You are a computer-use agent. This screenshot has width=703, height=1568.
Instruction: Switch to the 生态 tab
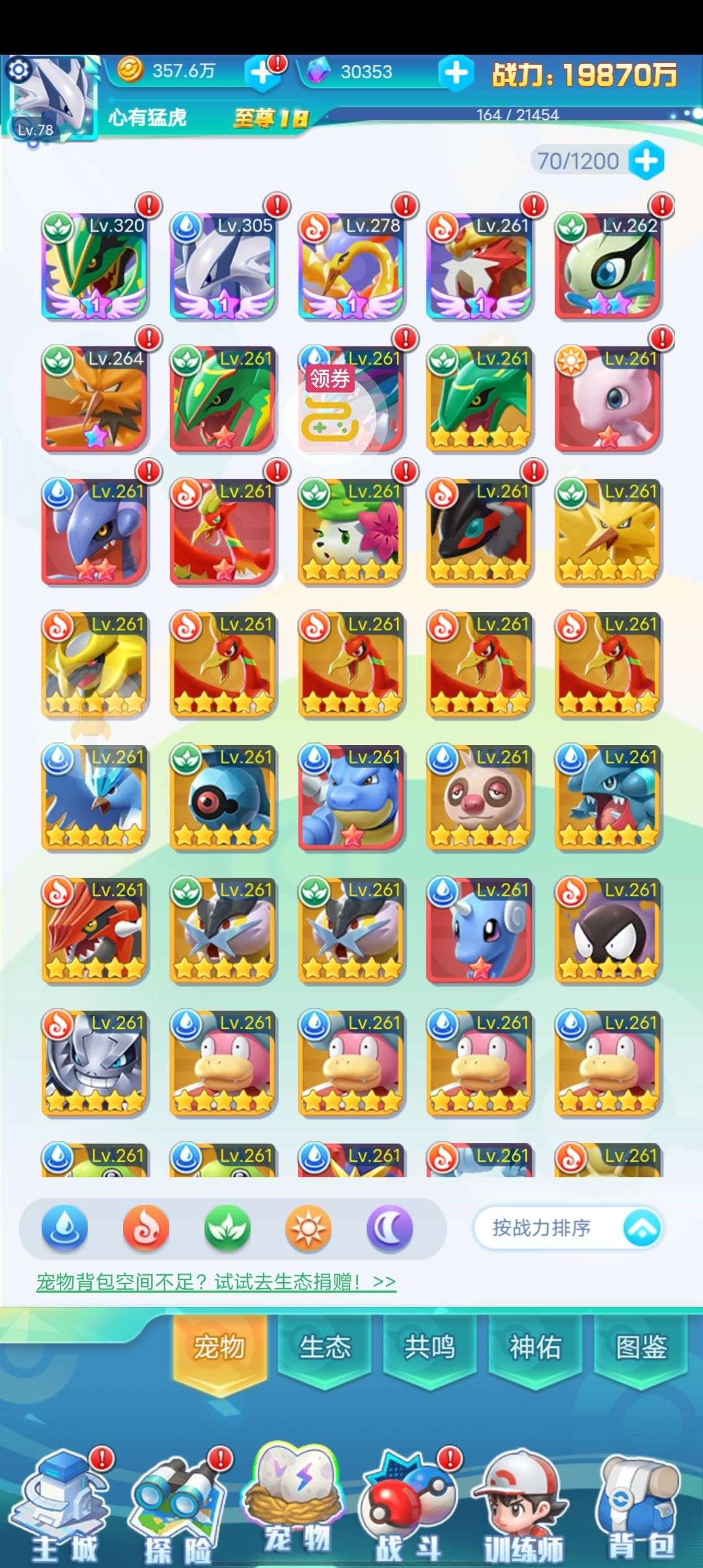tap(325, 1347)
